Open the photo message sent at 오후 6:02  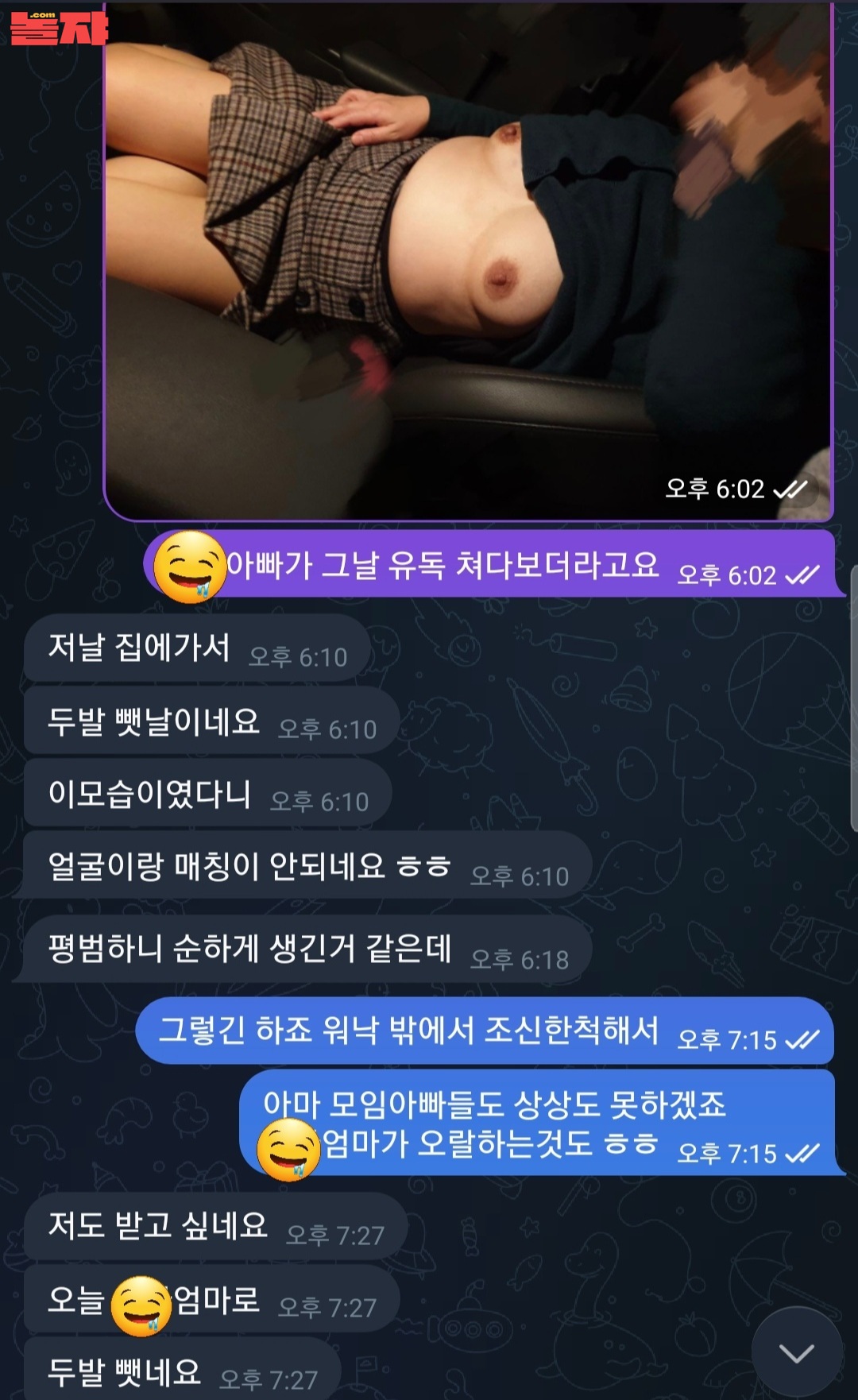[x=469, y=262]
